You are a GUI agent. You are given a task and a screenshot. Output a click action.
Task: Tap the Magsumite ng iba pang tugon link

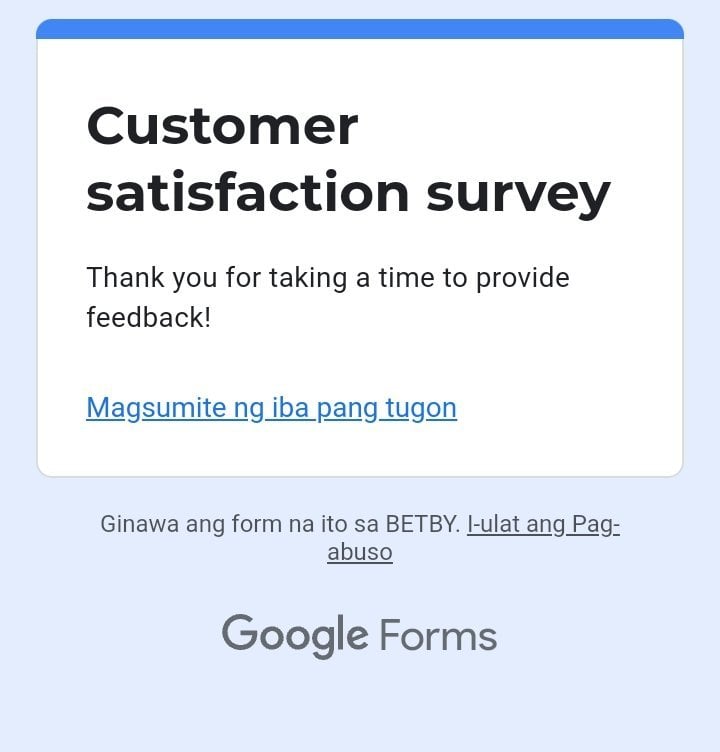(271, 408)
